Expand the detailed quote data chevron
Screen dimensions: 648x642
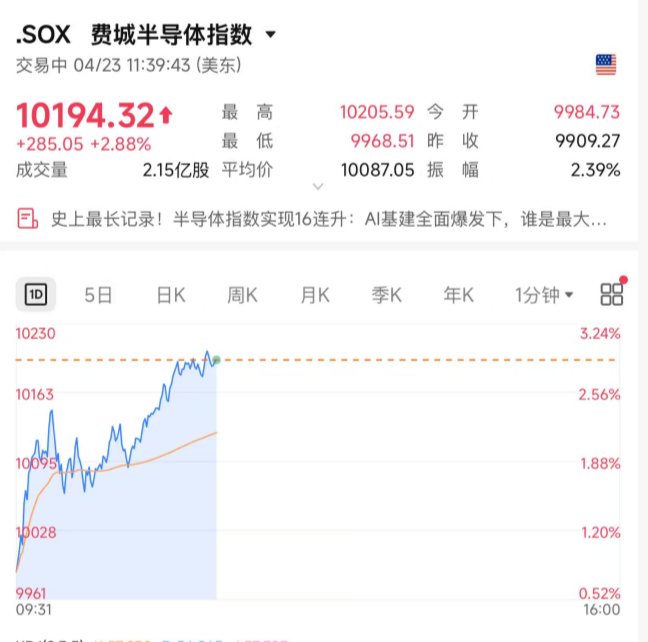click(x=318, y=186)
